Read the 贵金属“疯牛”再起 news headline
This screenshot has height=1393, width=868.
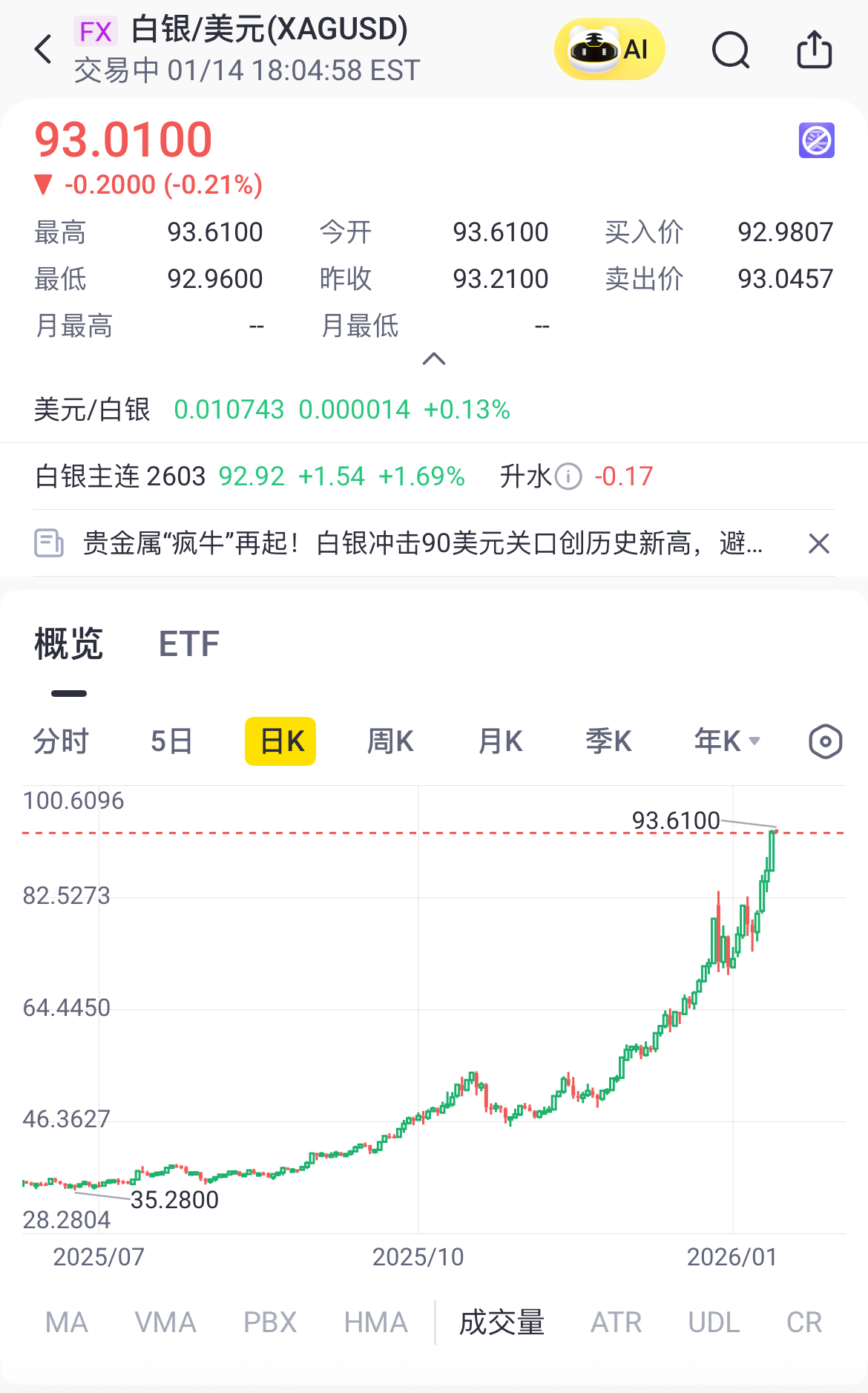pyautogui.click(x=422, y=543)
